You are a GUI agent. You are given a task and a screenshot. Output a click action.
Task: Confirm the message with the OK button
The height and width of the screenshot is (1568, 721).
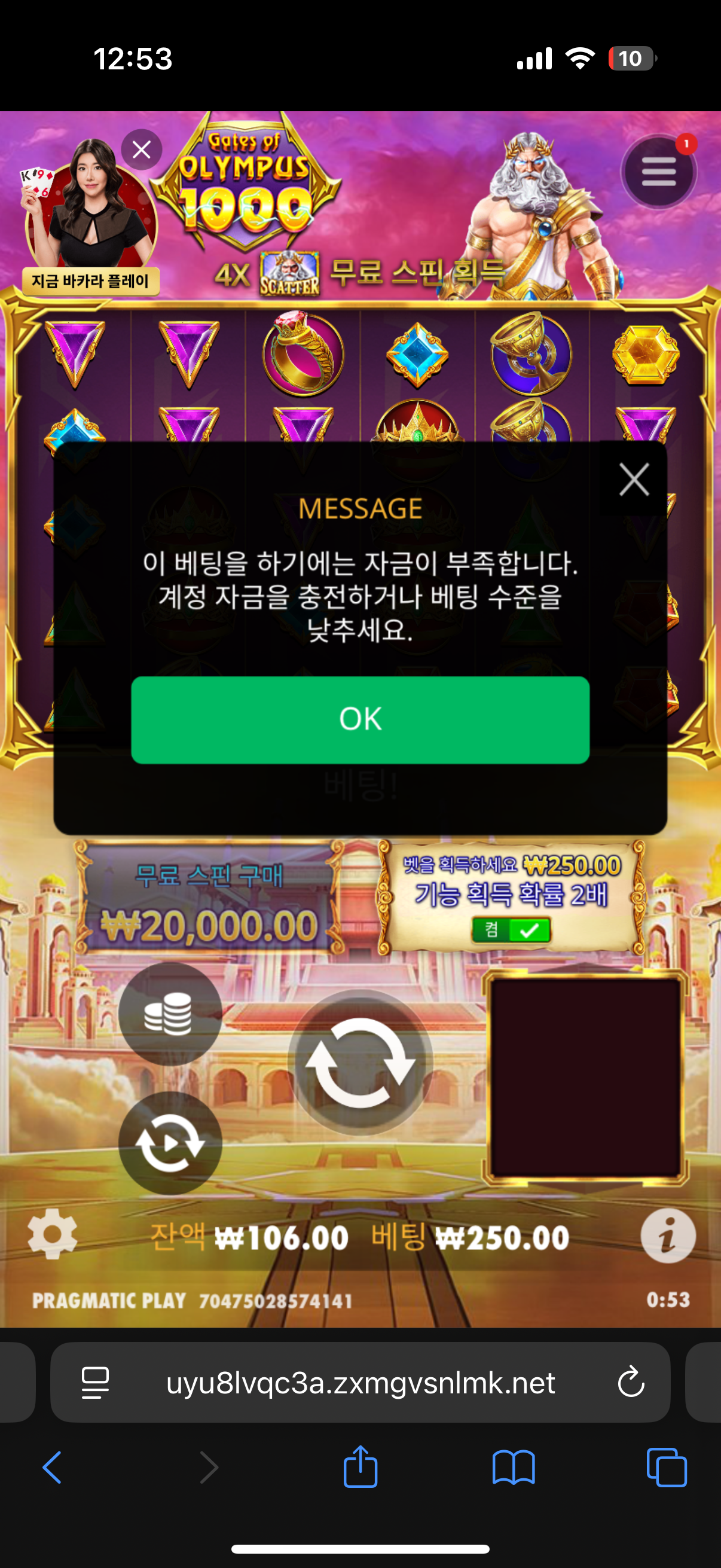(x=360, y=719)
